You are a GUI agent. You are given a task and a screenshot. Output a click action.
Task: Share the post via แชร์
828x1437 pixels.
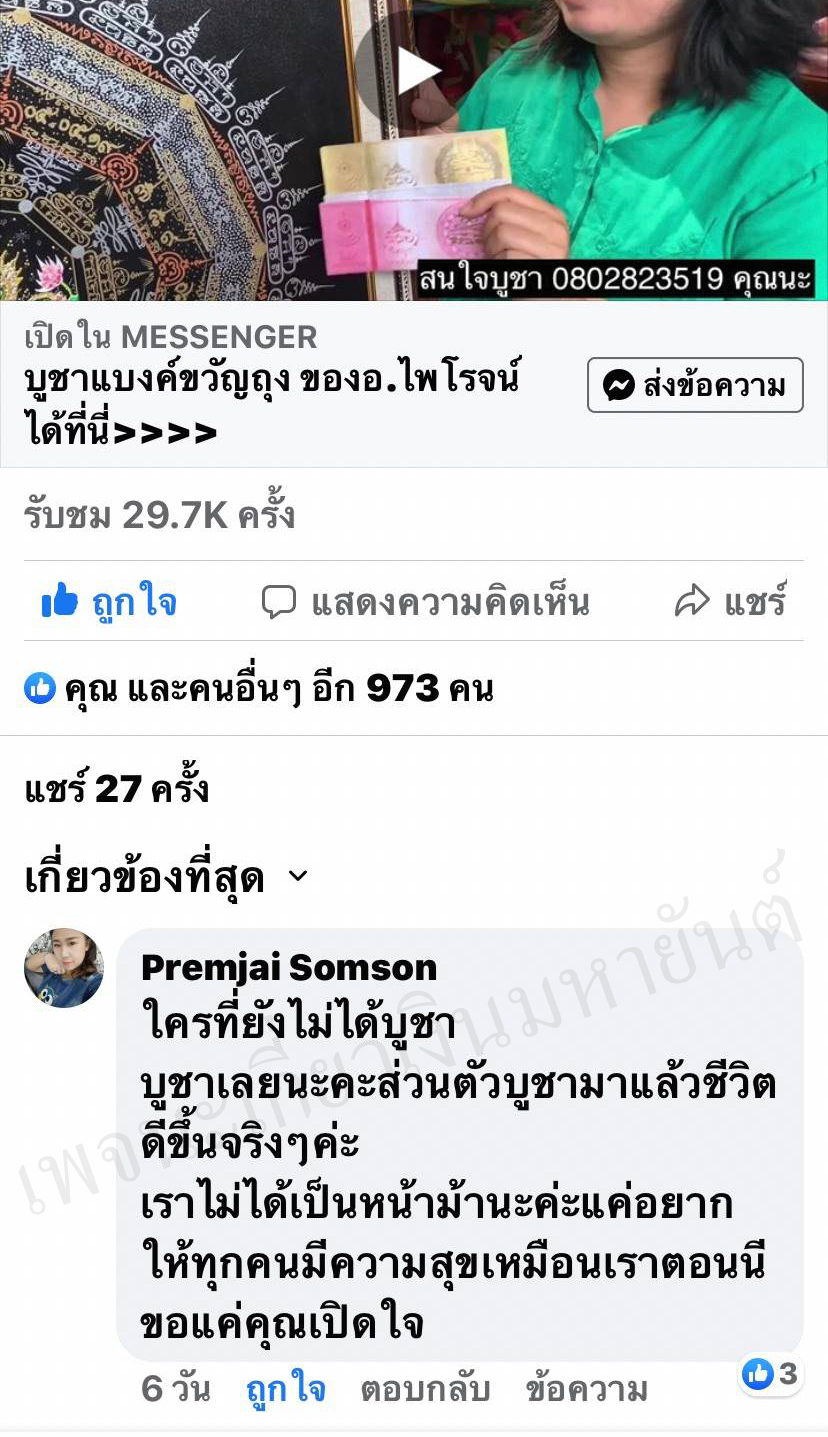(x=731, y=602)
